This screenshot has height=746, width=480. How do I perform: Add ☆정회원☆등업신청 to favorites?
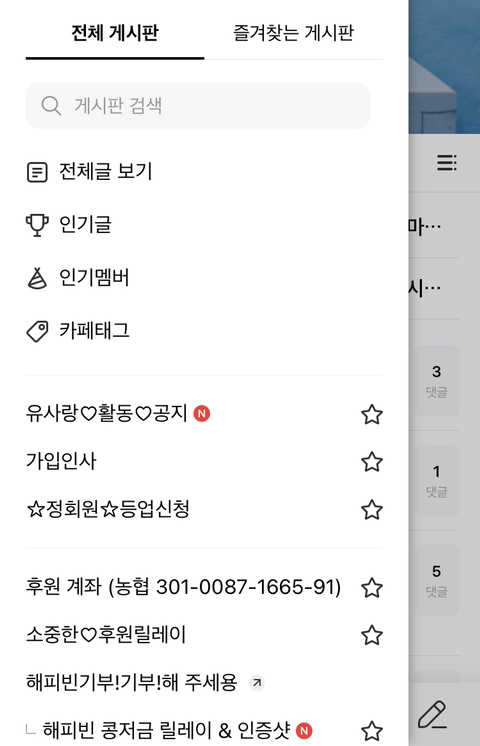click(372, 510)
